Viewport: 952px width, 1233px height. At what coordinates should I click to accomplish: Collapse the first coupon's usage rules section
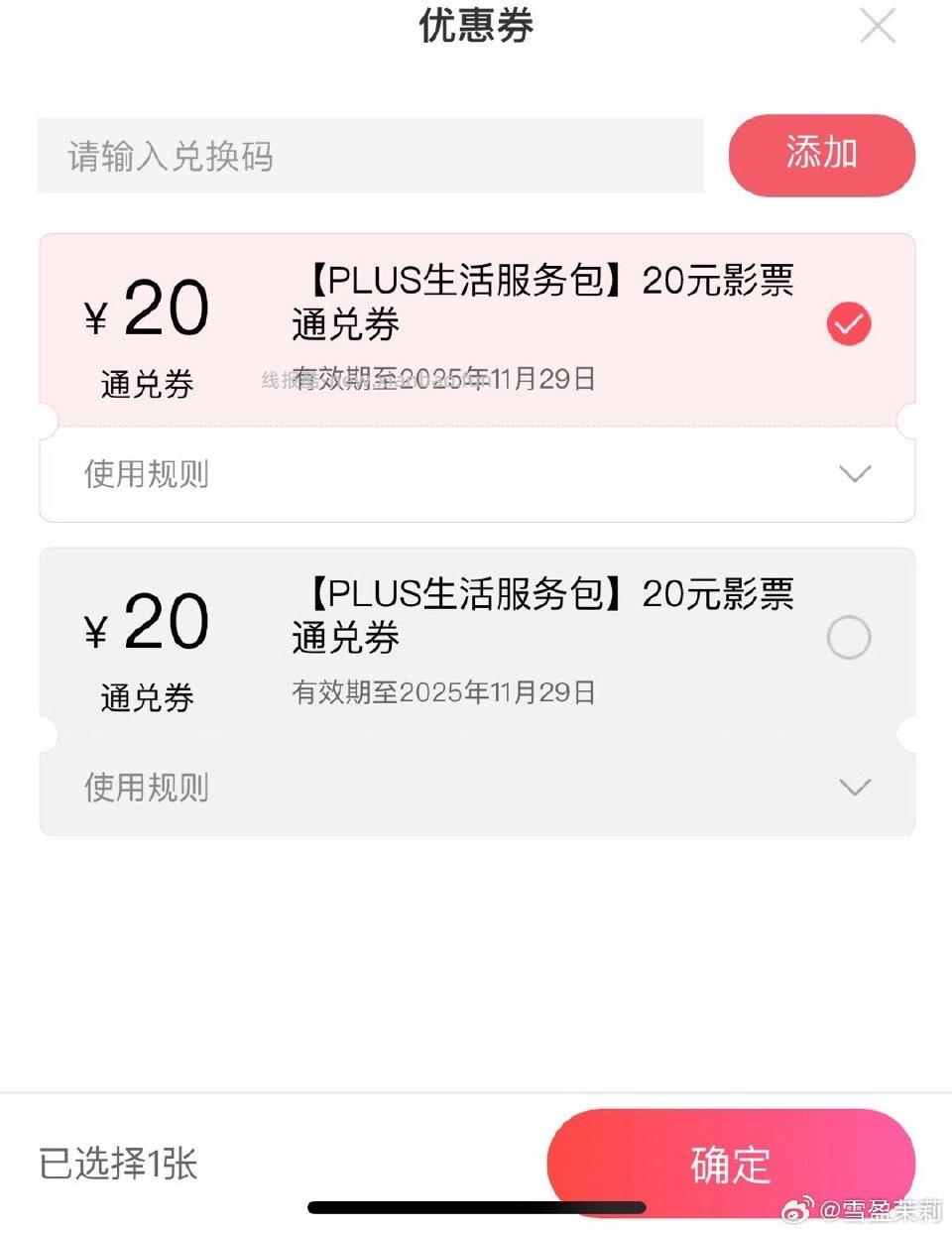tap(145, 474)
